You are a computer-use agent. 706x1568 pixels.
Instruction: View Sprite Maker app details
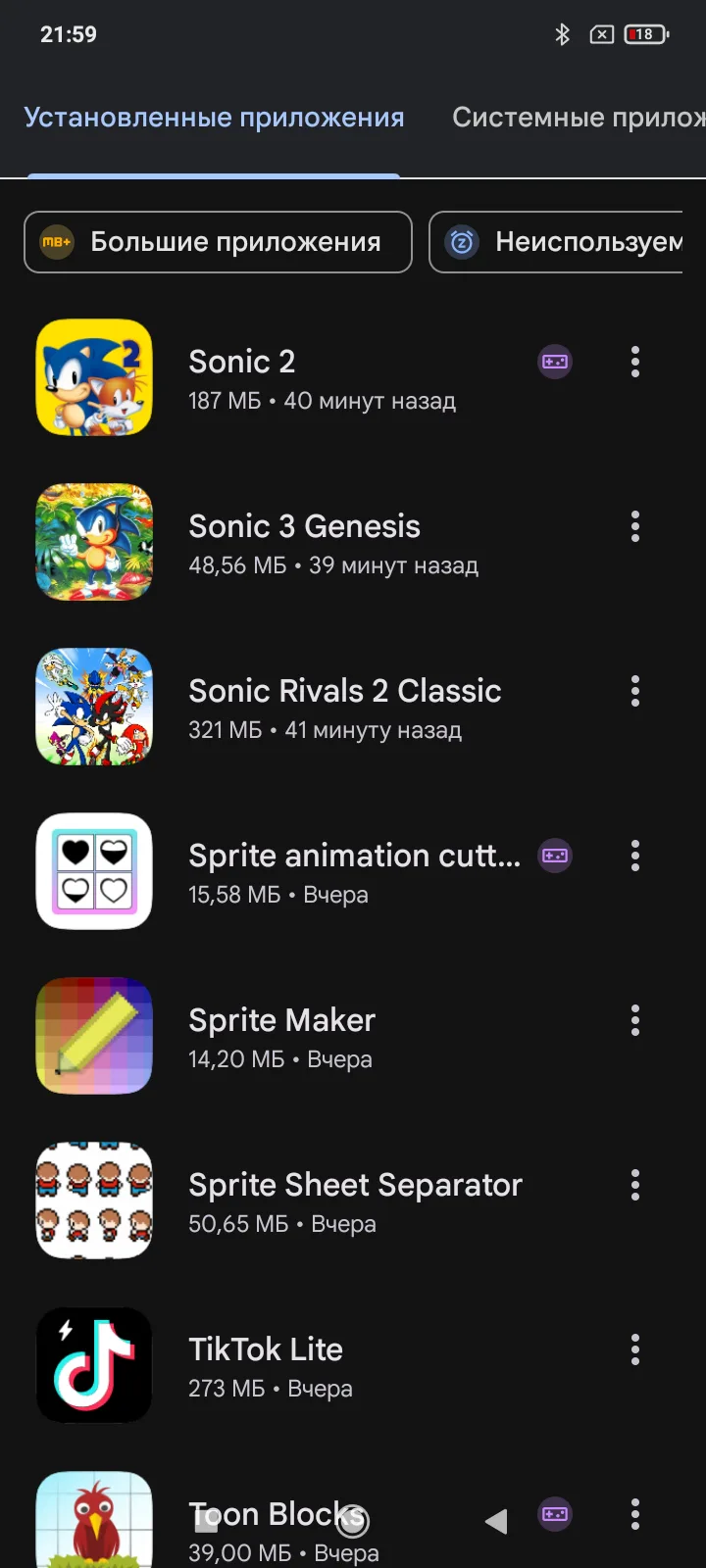point(282,1036)
